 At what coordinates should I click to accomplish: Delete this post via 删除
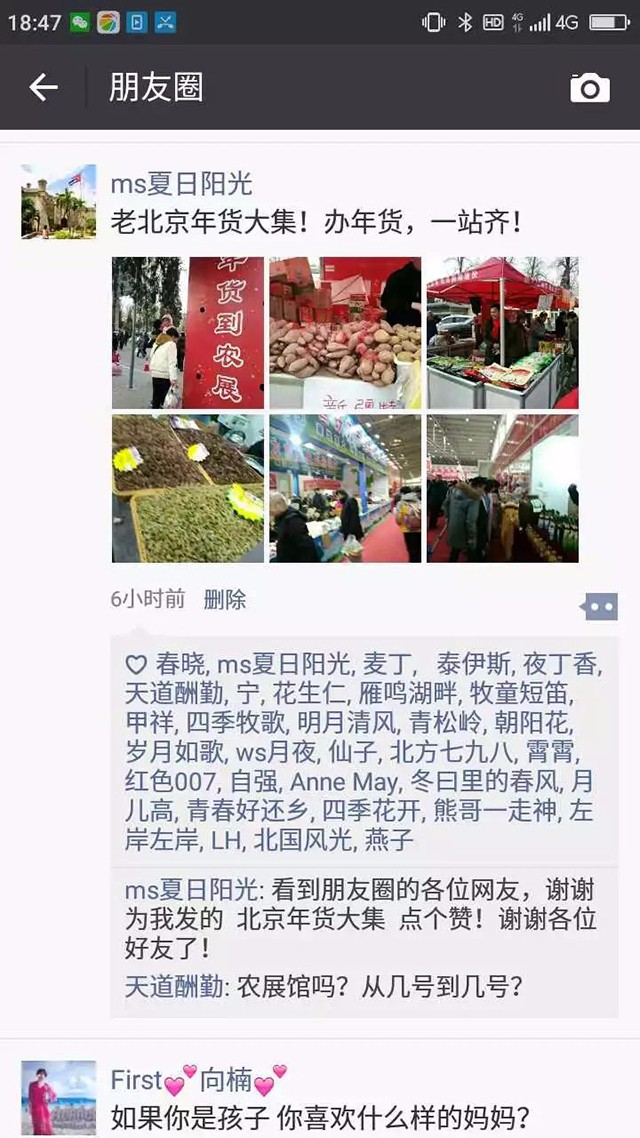coord(225,600)
